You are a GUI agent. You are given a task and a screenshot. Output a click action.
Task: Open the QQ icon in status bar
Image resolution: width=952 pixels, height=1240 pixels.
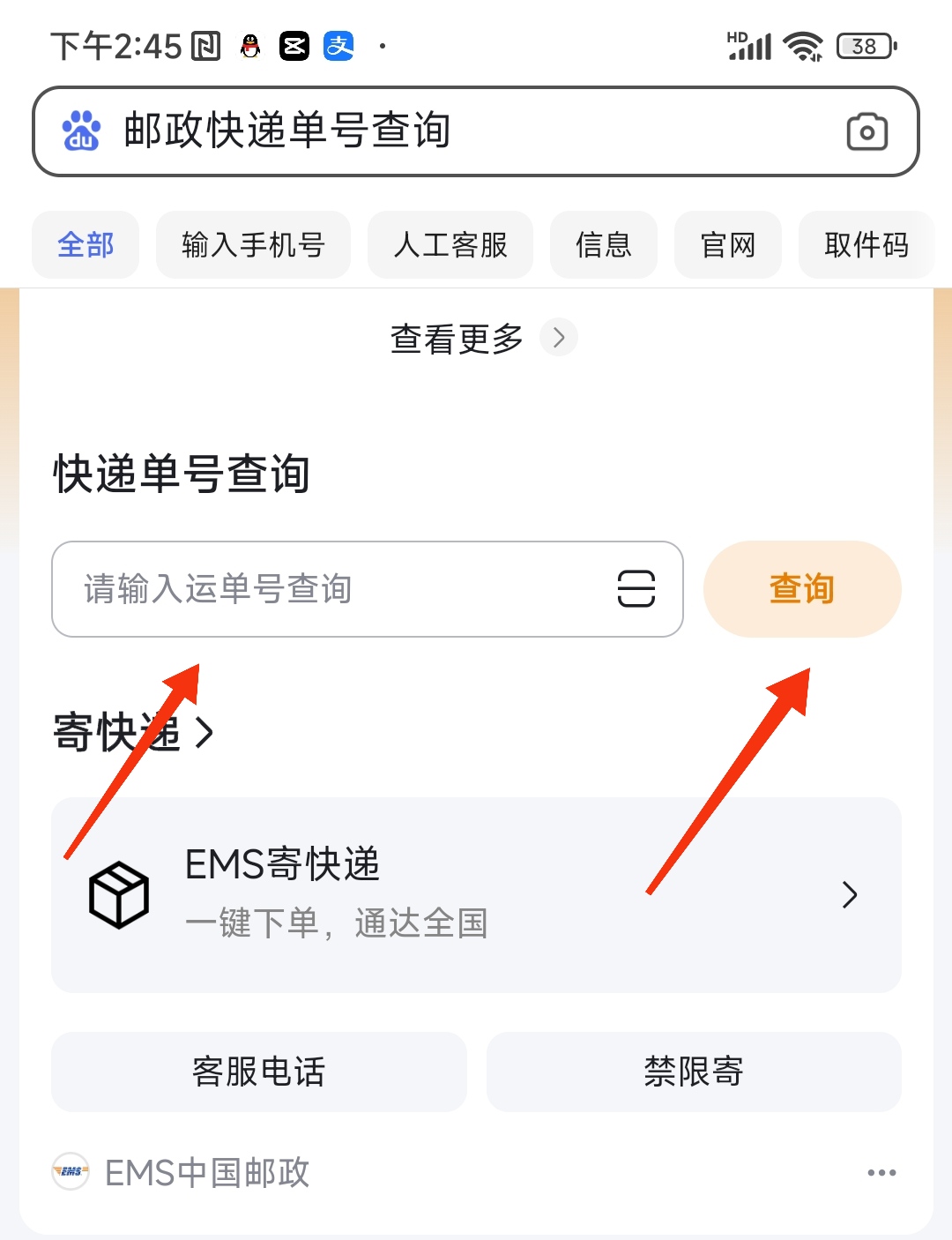click(x=249, y=45)
